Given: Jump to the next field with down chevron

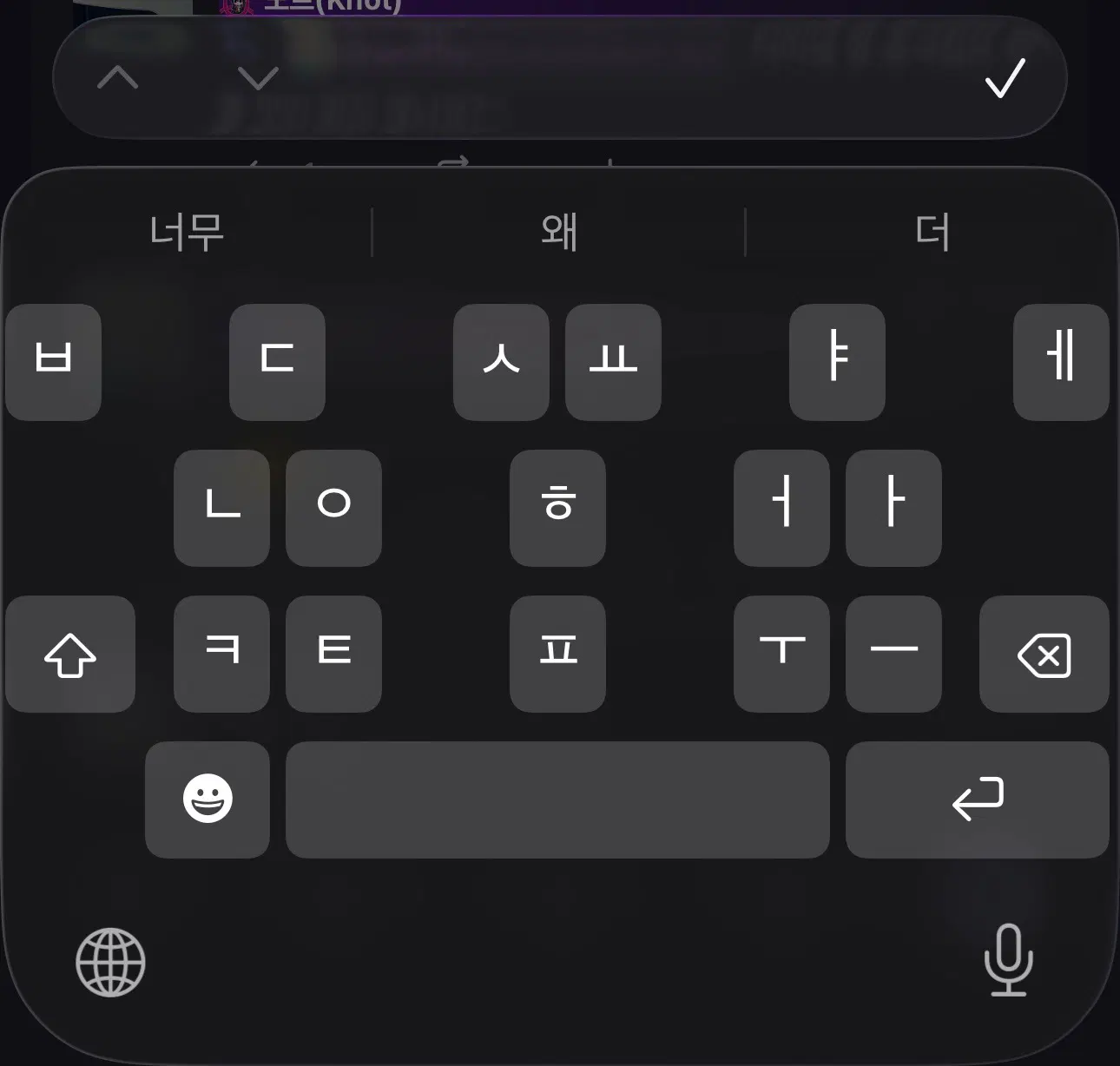Looking at the screenshot, I should pos(258,78).
